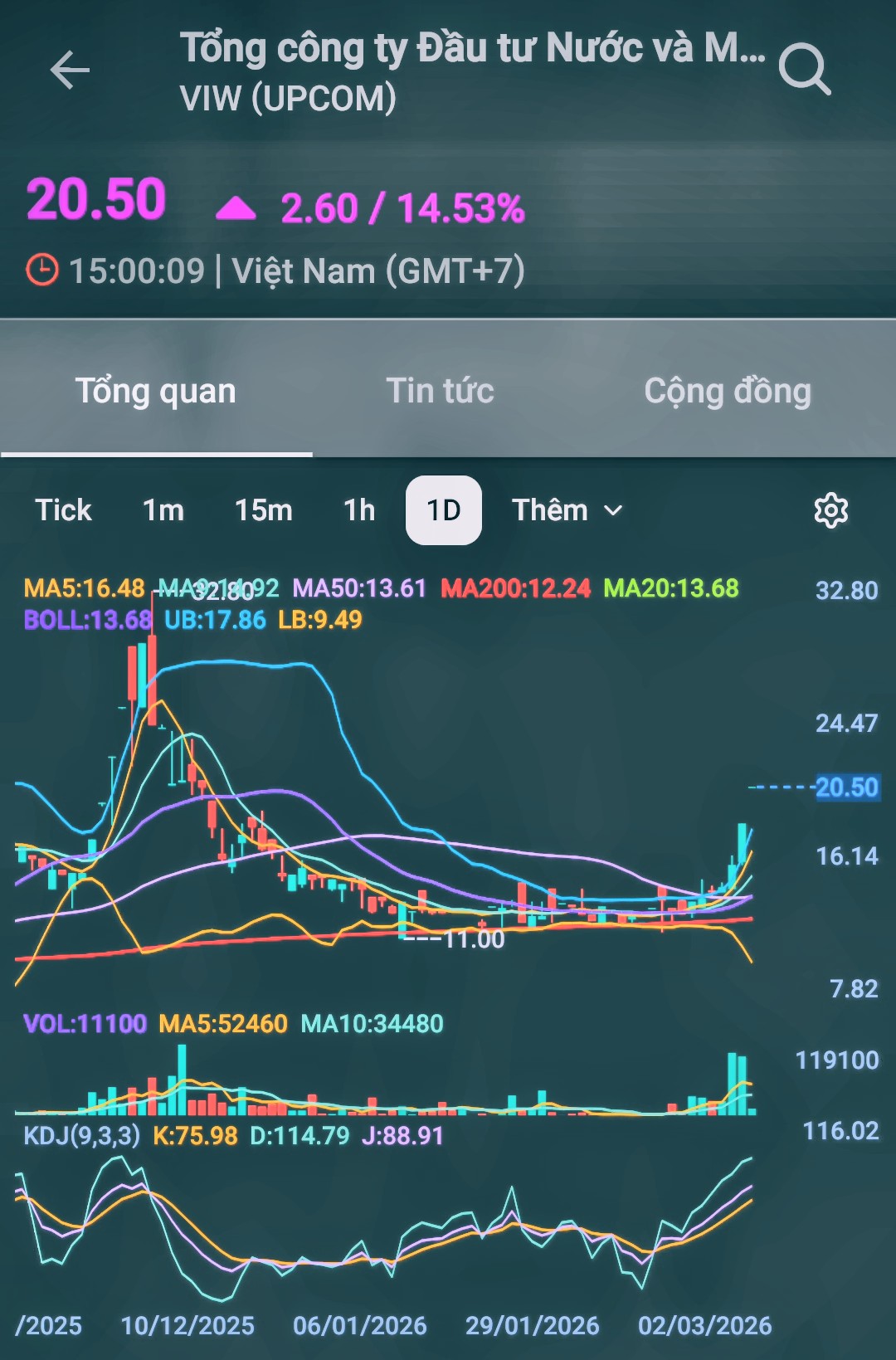The height and width of the screenshot is (1360, 896).
Task: Switch to the Tổng quan tab
Action: [x=156, y=391]
